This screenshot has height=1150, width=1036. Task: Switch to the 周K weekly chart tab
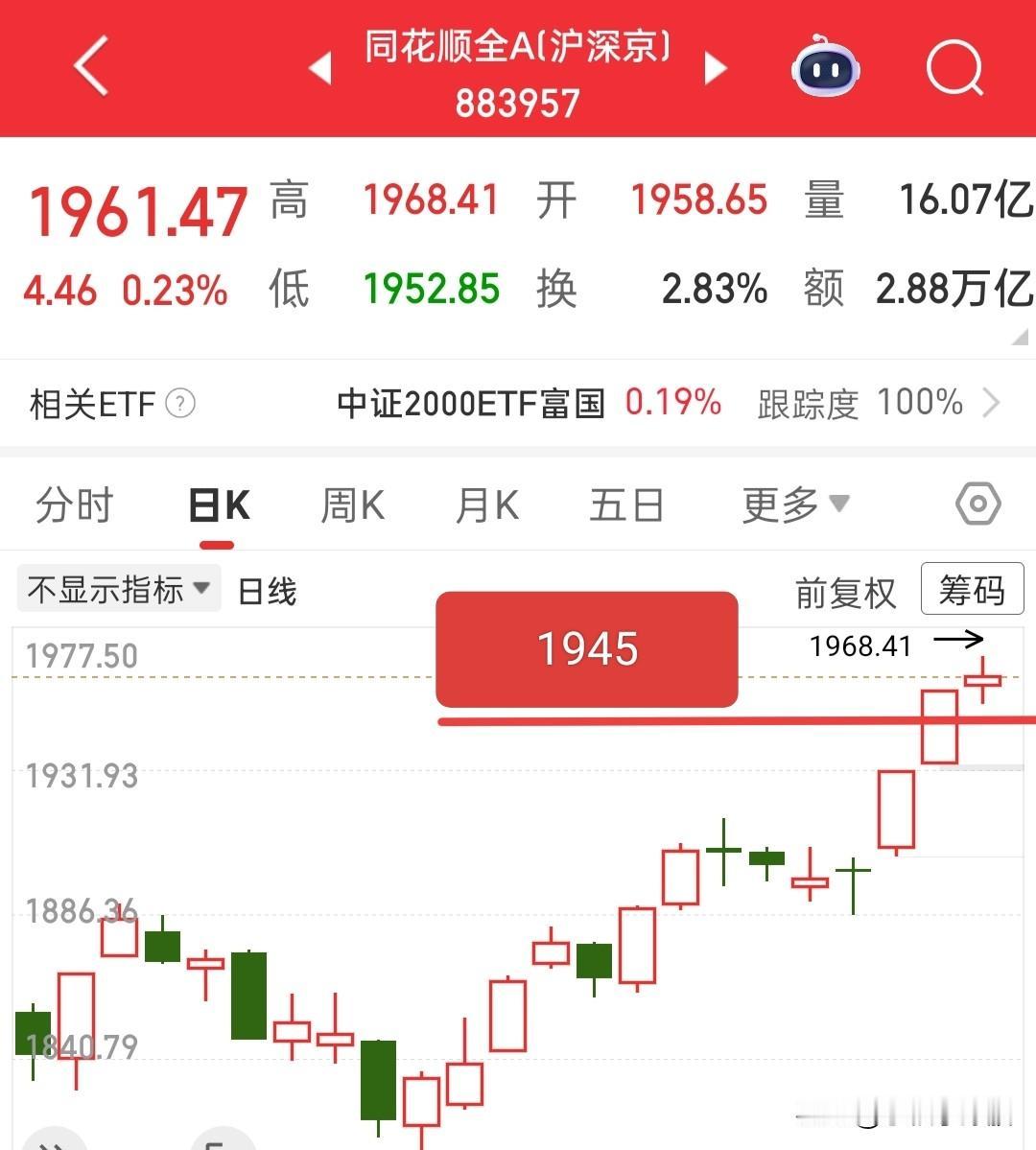[x=351, y=505]
